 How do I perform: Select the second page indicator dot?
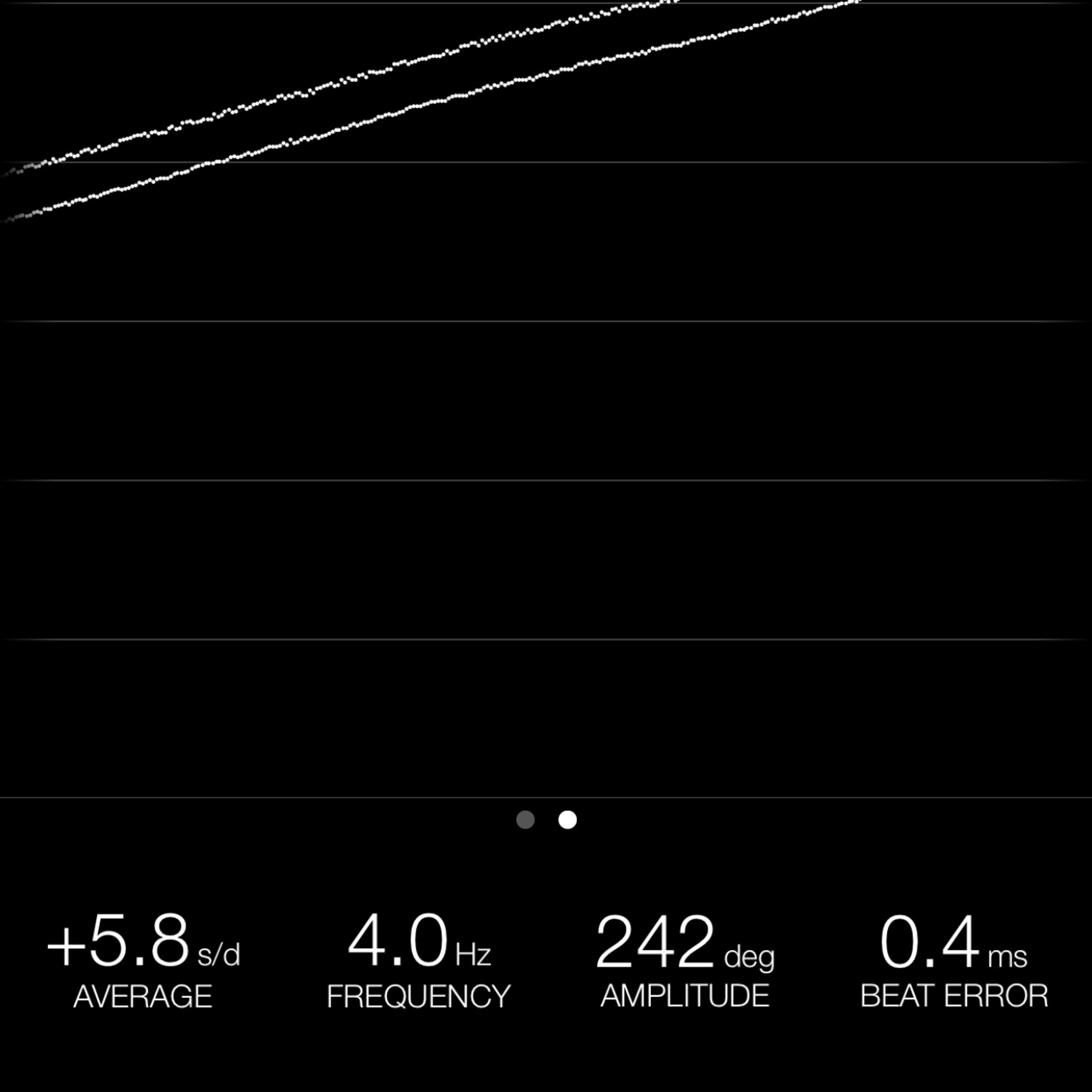point(568,820)
